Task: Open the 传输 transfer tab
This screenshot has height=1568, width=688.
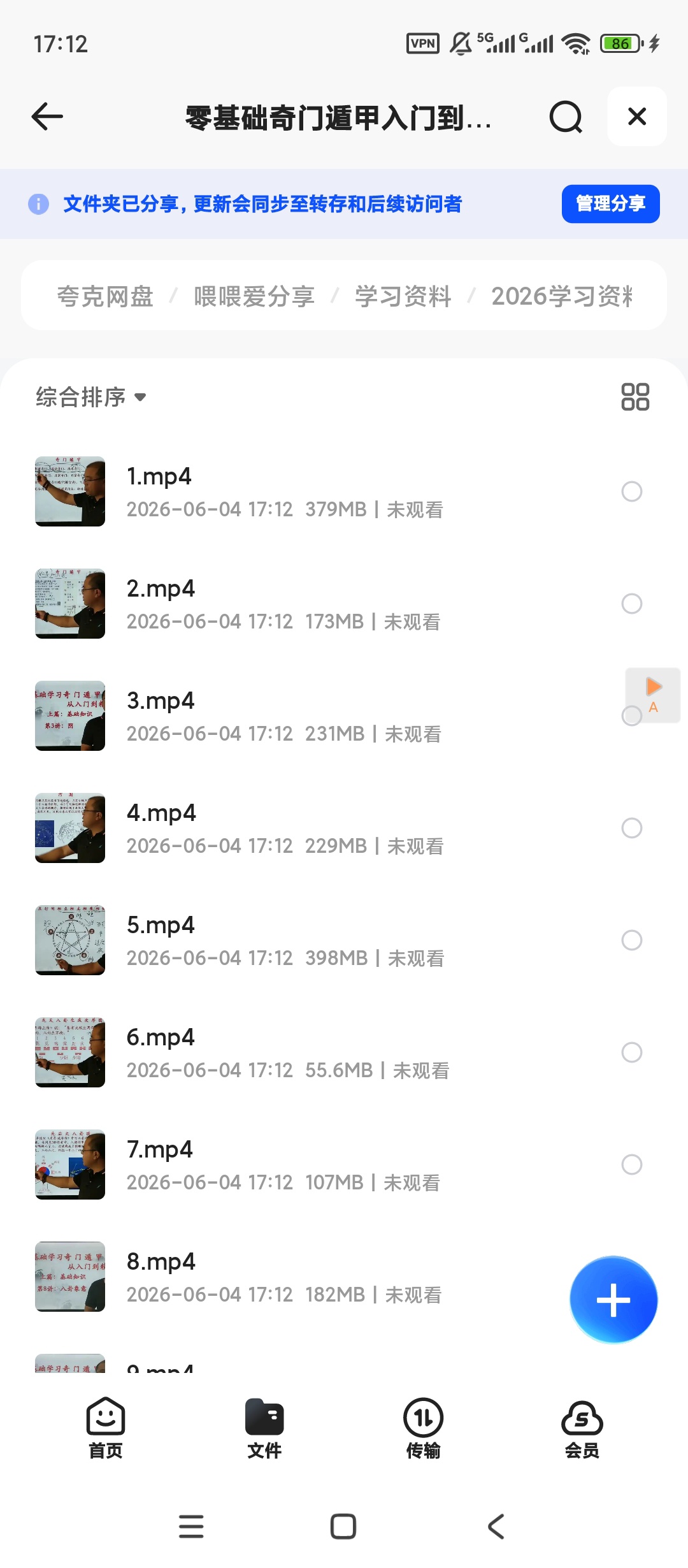Action: pyautogui.click(x=423, y=1428)
